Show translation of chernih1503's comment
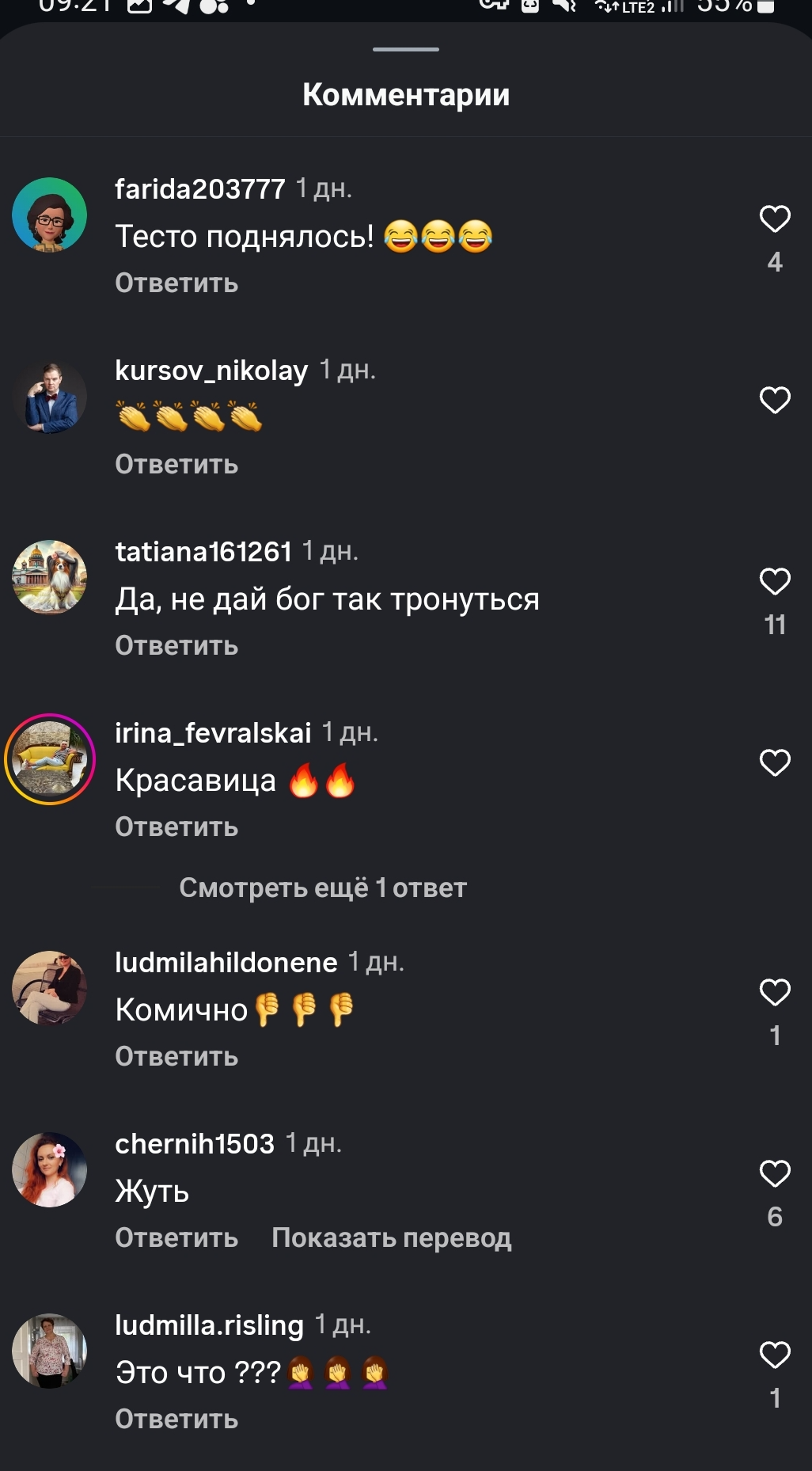 pos(391,1238)
